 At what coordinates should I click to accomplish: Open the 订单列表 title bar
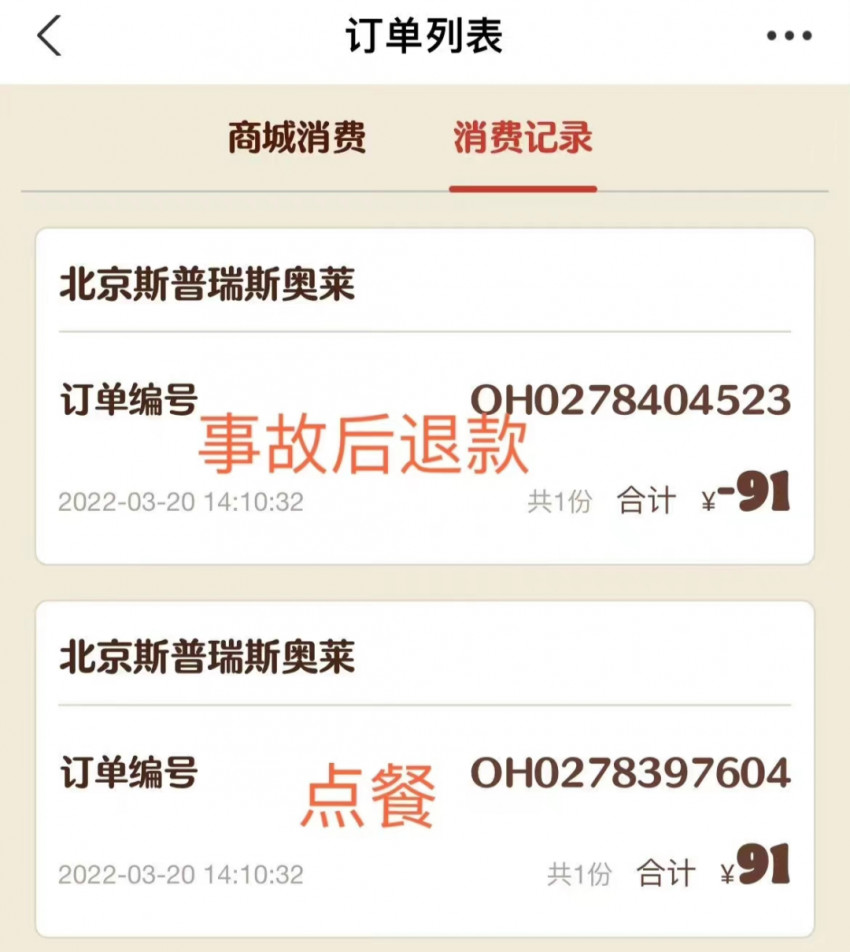pyautogui.click(x=424, y=35)
